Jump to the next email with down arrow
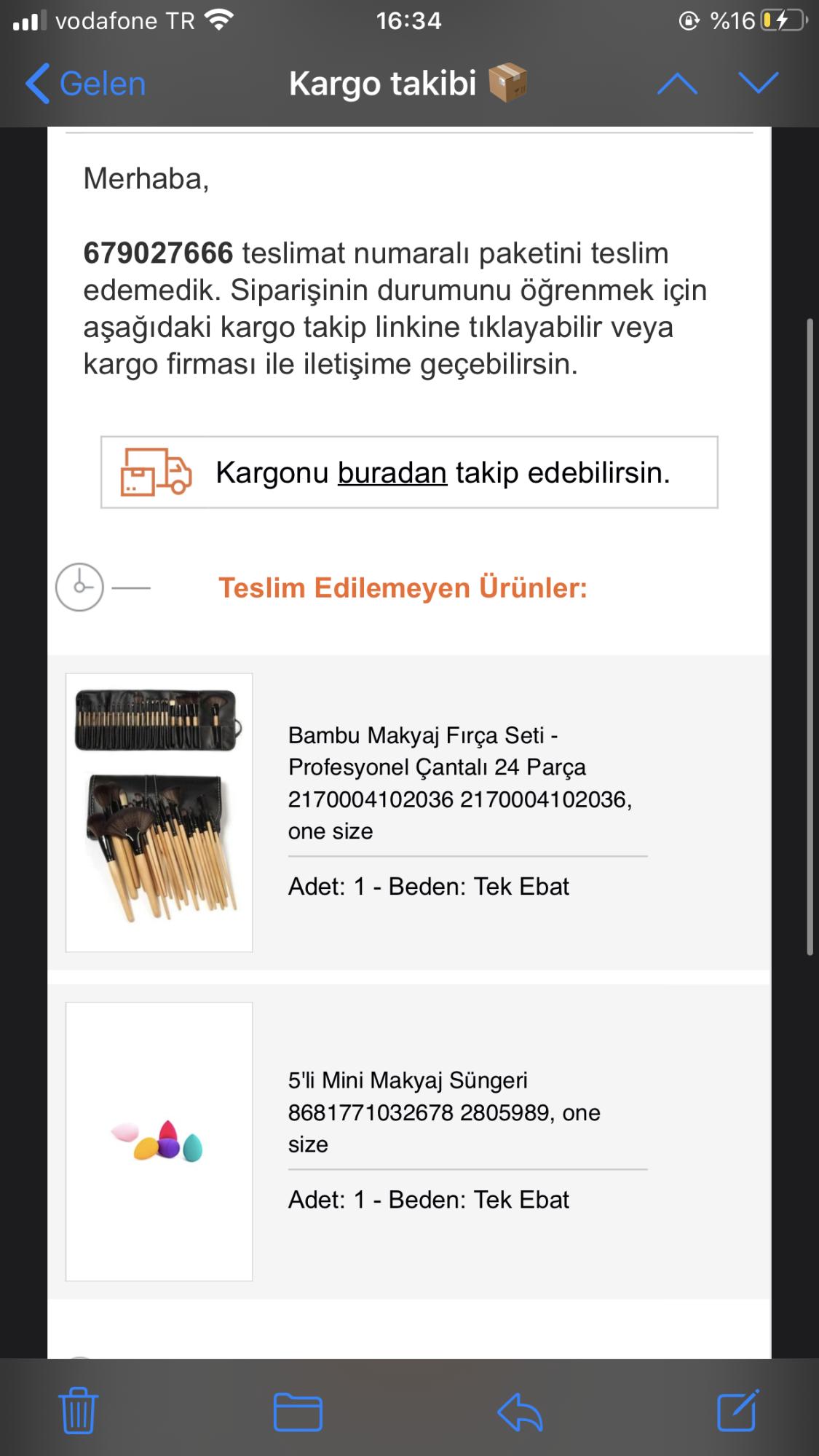Screen dimensions: 819x1456 coord(759,83)
